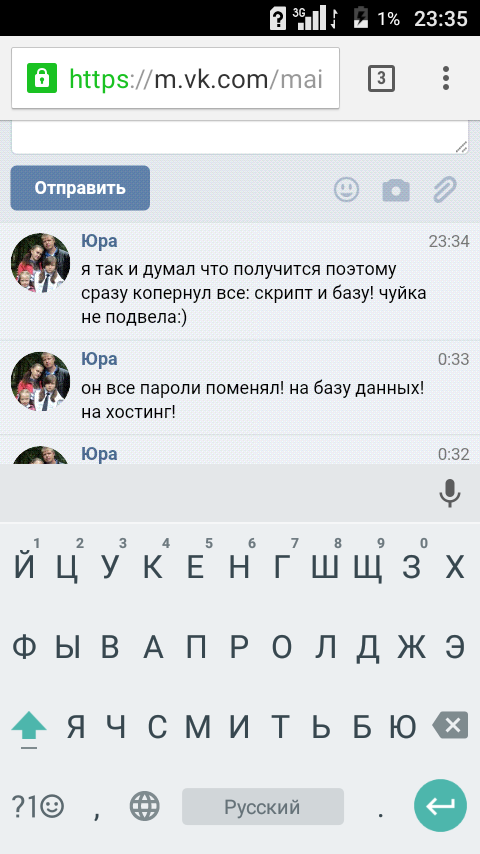
Task: Start voice input with microphone
Action: tap(450, 493)
